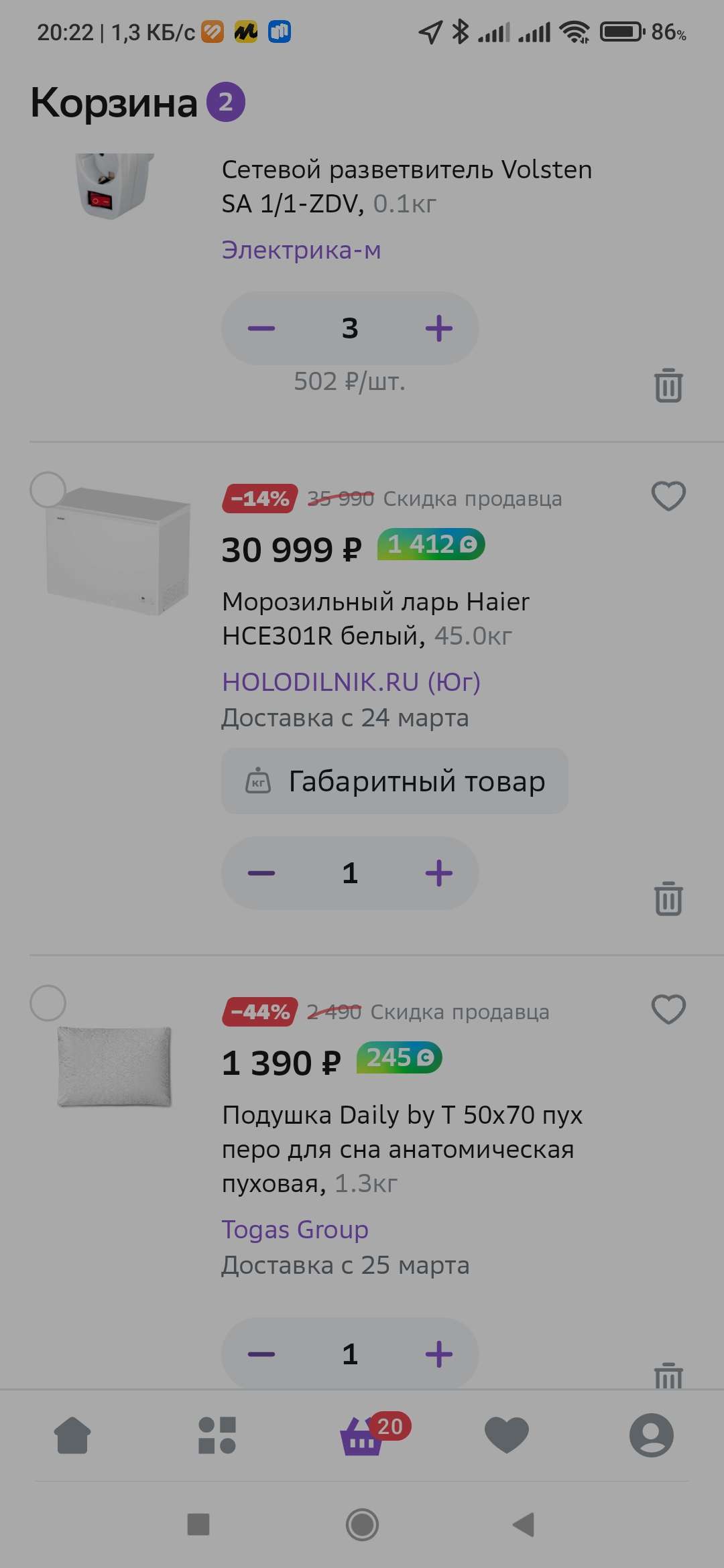Image resolution: width=724 pixels, height=1568 pixels.
Task: Decrease quantity of Volsten power splitter
Action: coord(261,328)
